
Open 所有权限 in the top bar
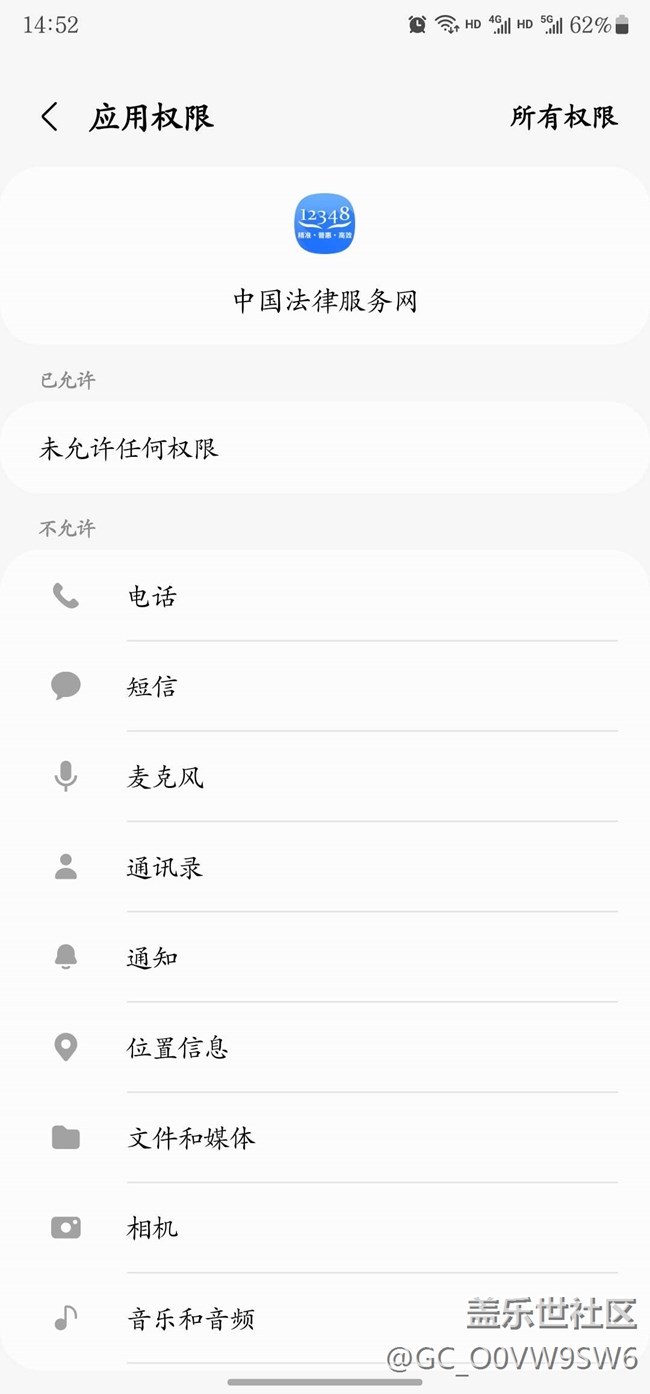click(564, 117)
